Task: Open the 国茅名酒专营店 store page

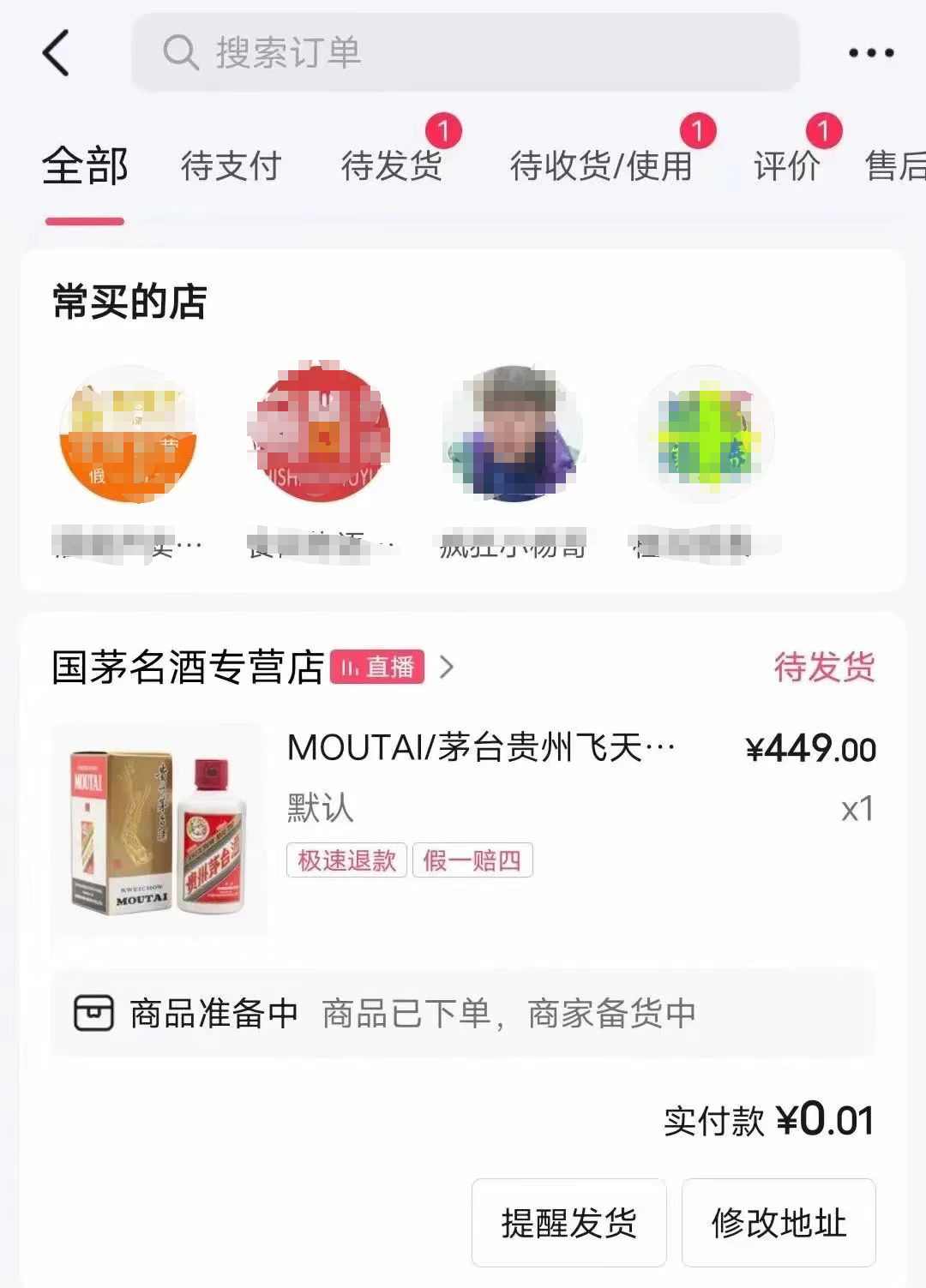Action: pyautogui.click(x=189, y=667)
